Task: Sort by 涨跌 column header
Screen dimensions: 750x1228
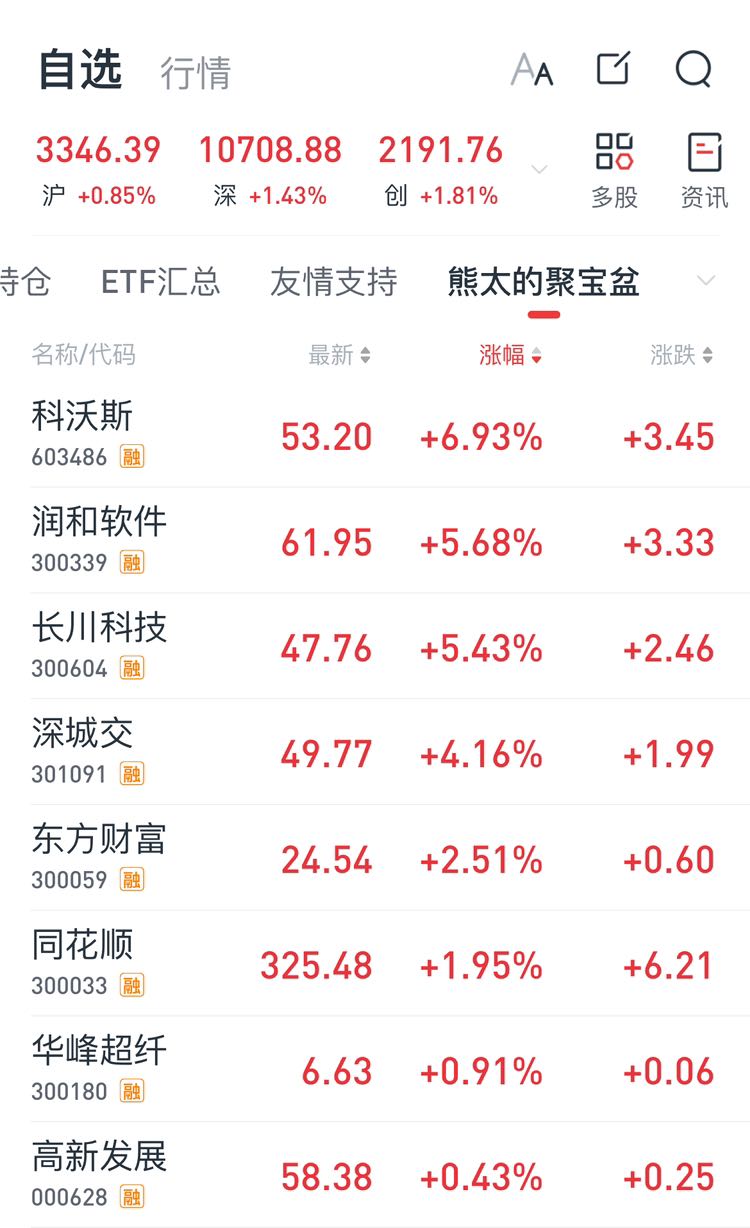Action: [x=681, y=355]
